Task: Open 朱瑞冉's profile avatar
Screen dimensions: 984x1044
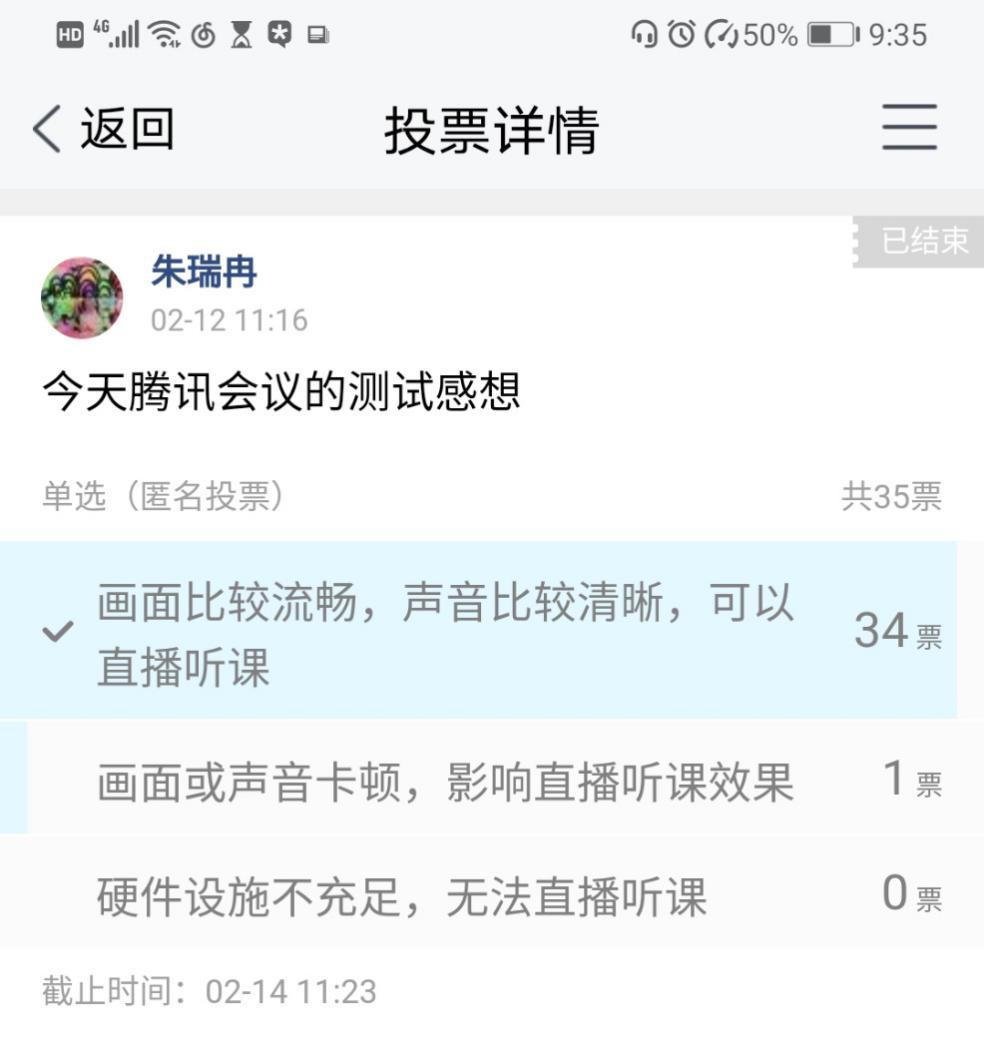Action: (82, 297)
